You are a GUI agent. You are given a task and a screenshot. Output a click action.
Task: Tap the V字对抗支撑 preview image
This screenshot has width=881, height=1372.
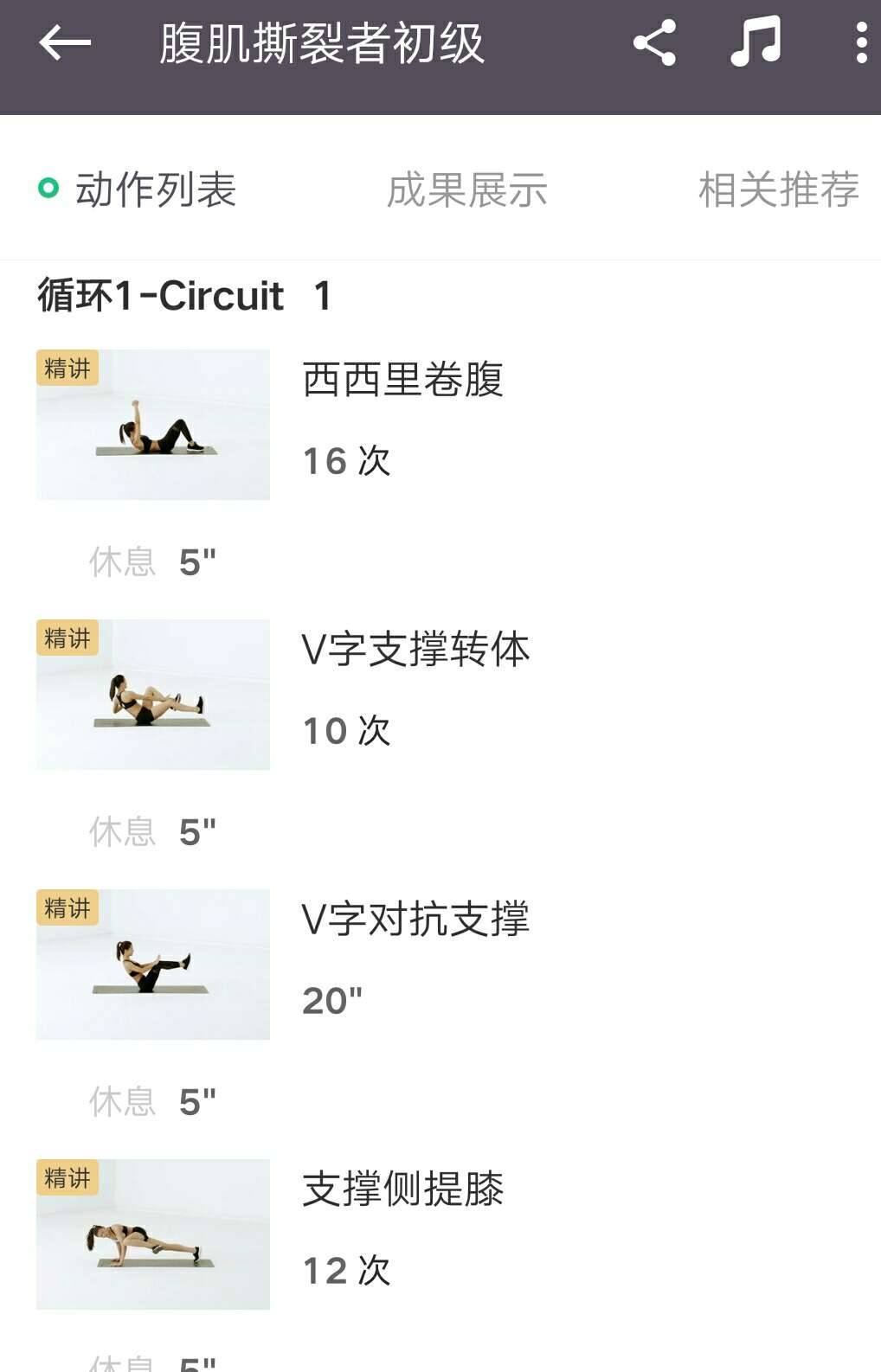(152, 963)
